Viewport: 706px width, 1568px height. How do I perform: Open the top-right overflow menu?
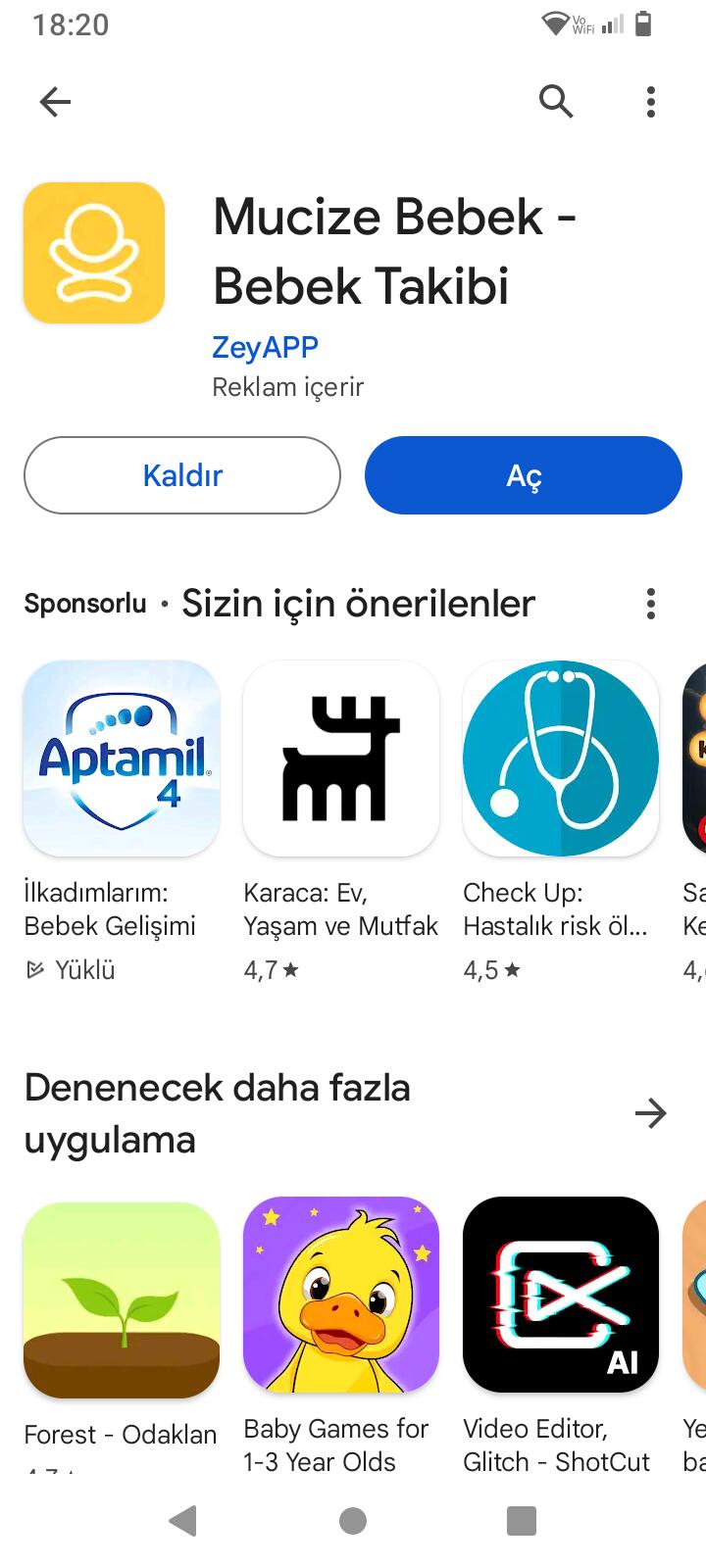point(651,101)
